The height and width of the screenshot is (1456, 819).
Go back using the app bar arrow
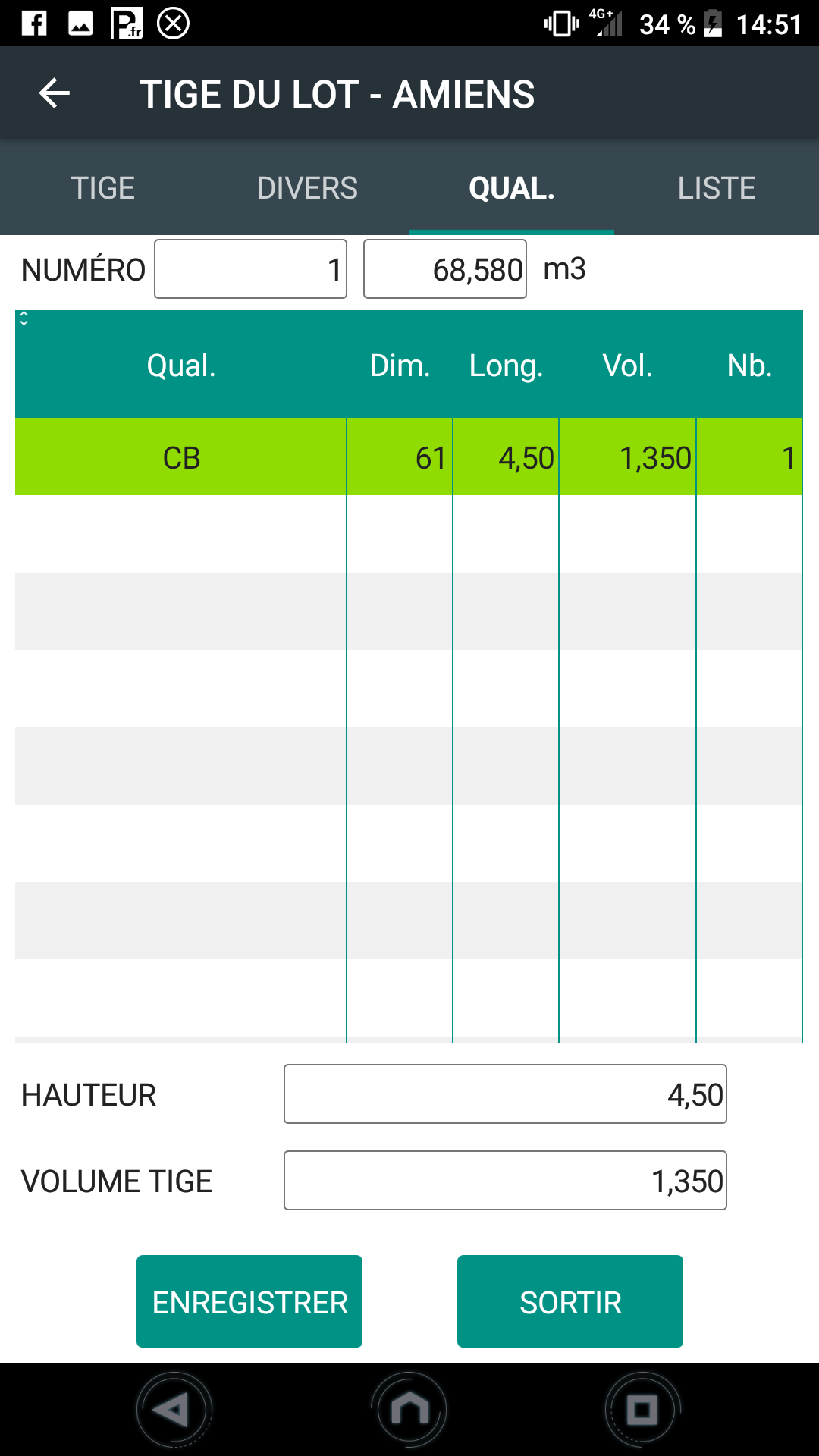[55, 93]
